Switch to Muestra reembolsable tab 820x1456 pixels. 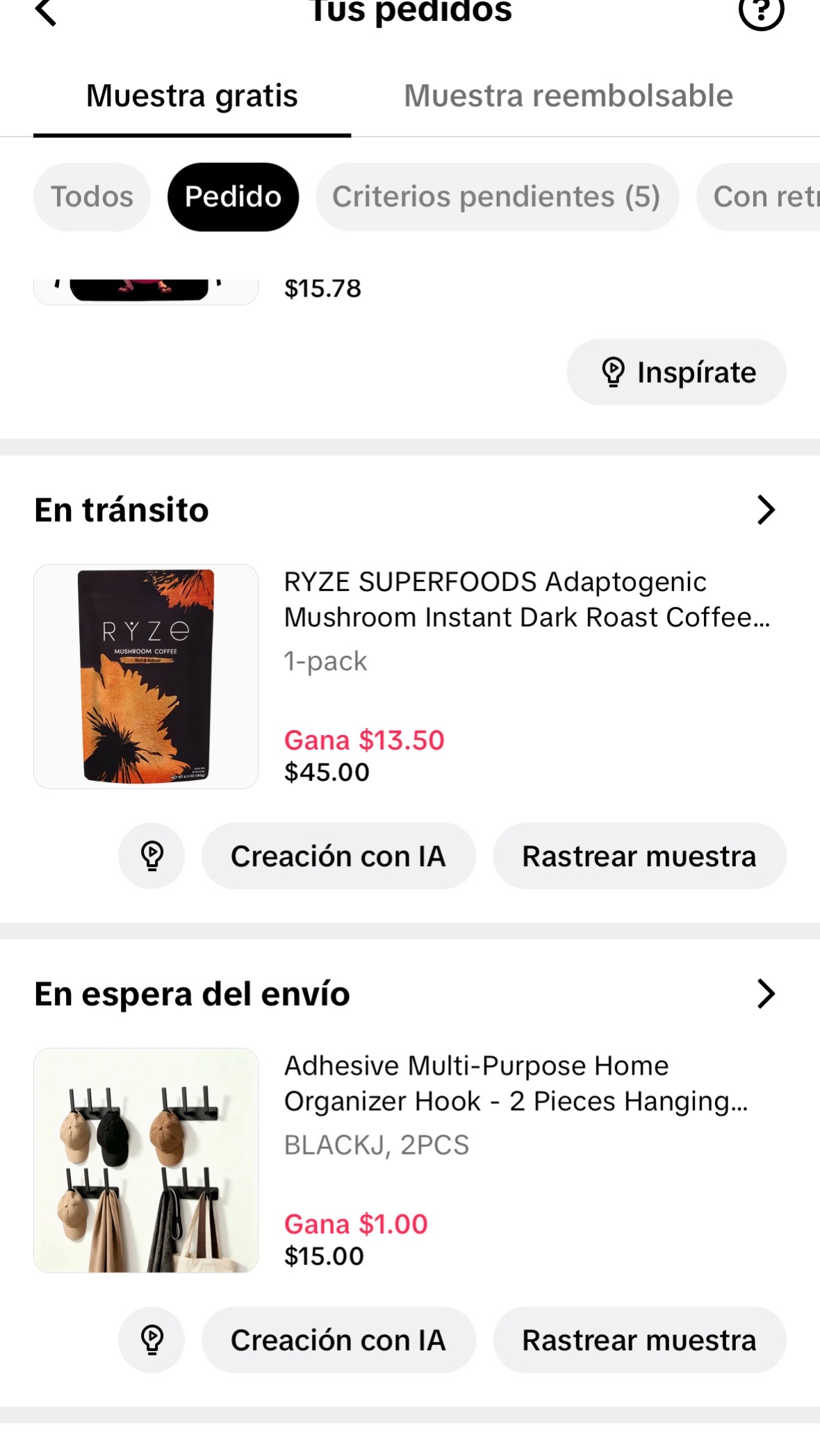(x=568, y=96)
